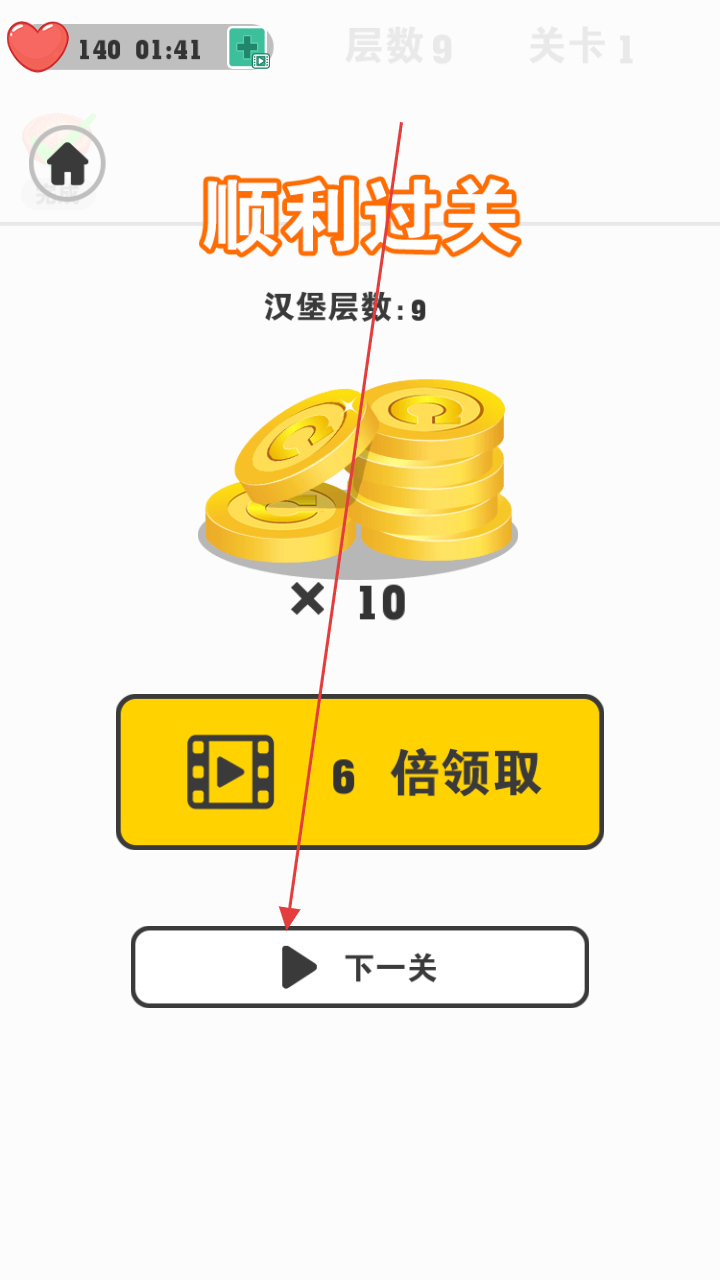This screenshot has width=720, height=1280.
Task: Tap the green plus to get more hearts
Action: pyautogui.click(x=247, y=47)
